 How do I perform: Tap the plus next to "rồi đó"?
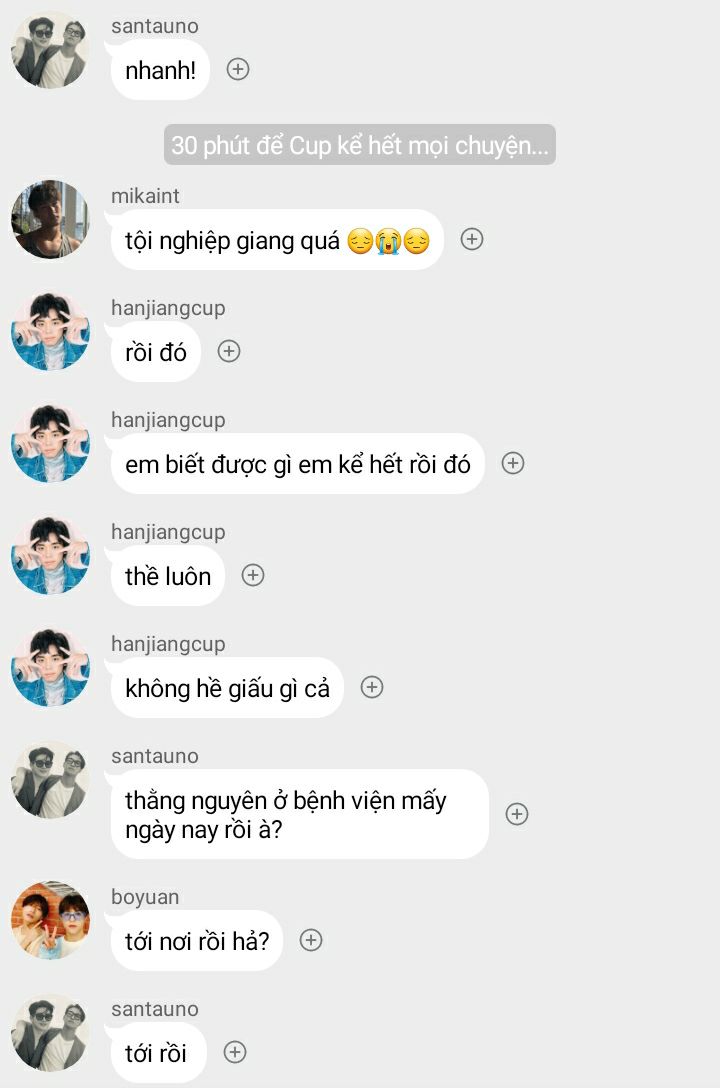click(x=229, y=351)
